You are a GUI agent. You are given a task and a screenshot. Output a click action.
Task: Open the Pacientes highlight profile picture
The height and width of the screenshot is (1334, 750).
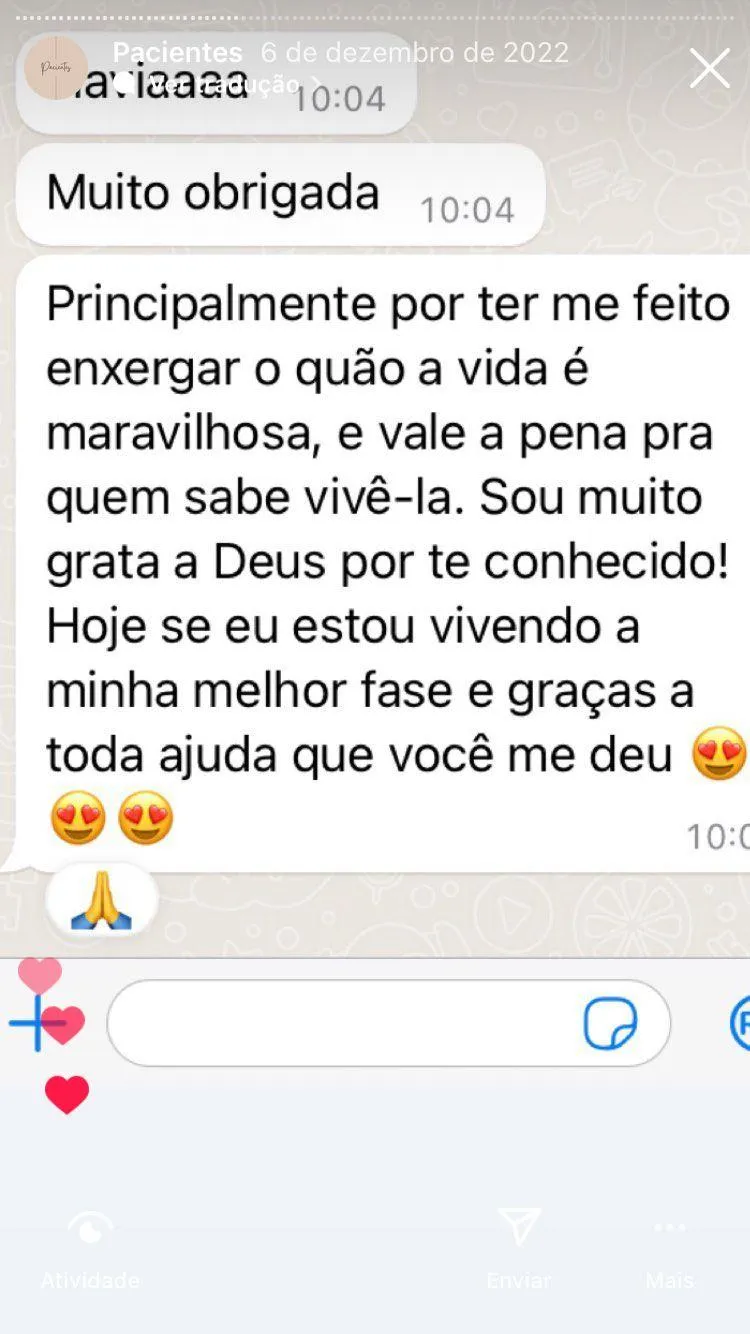56,68
